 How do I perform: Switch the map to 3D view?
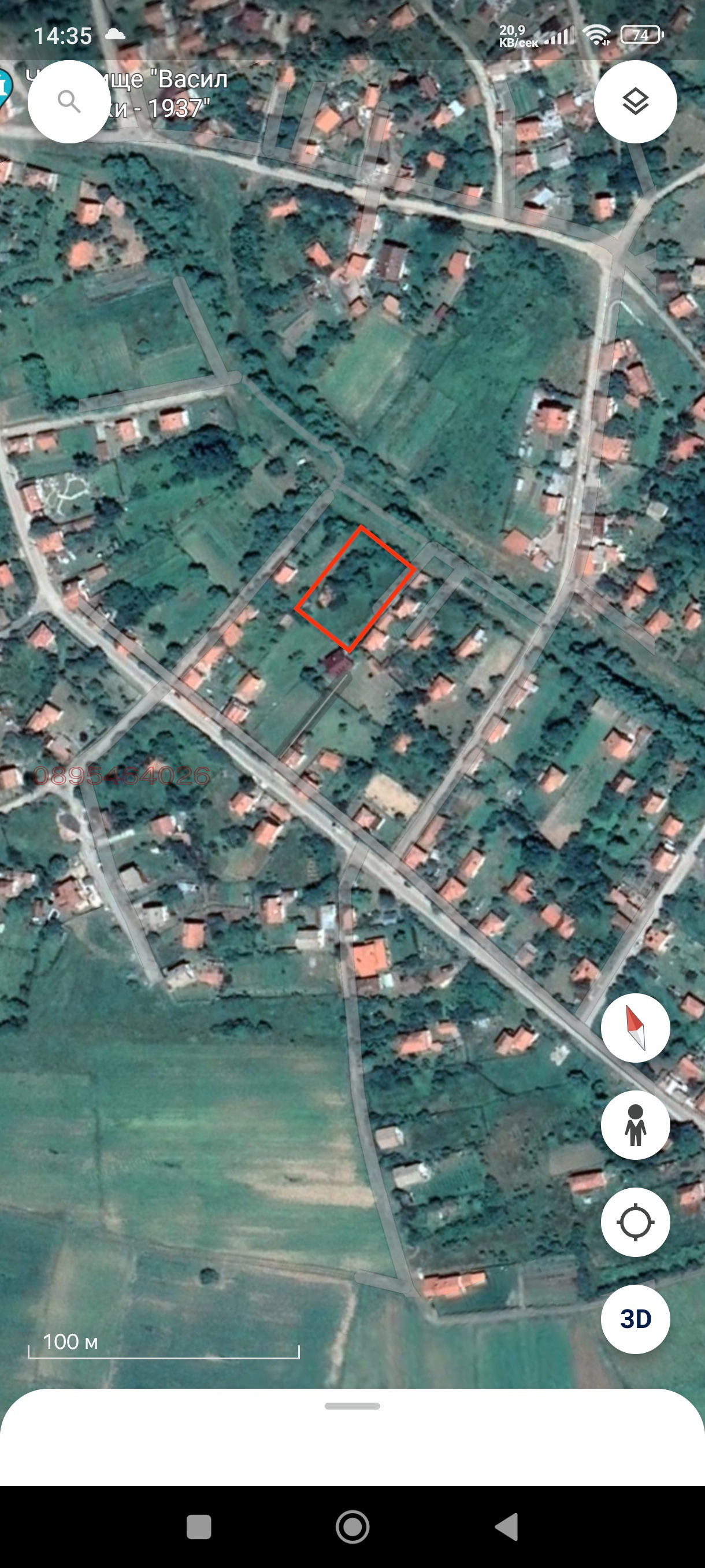[x=635, y=1319]
